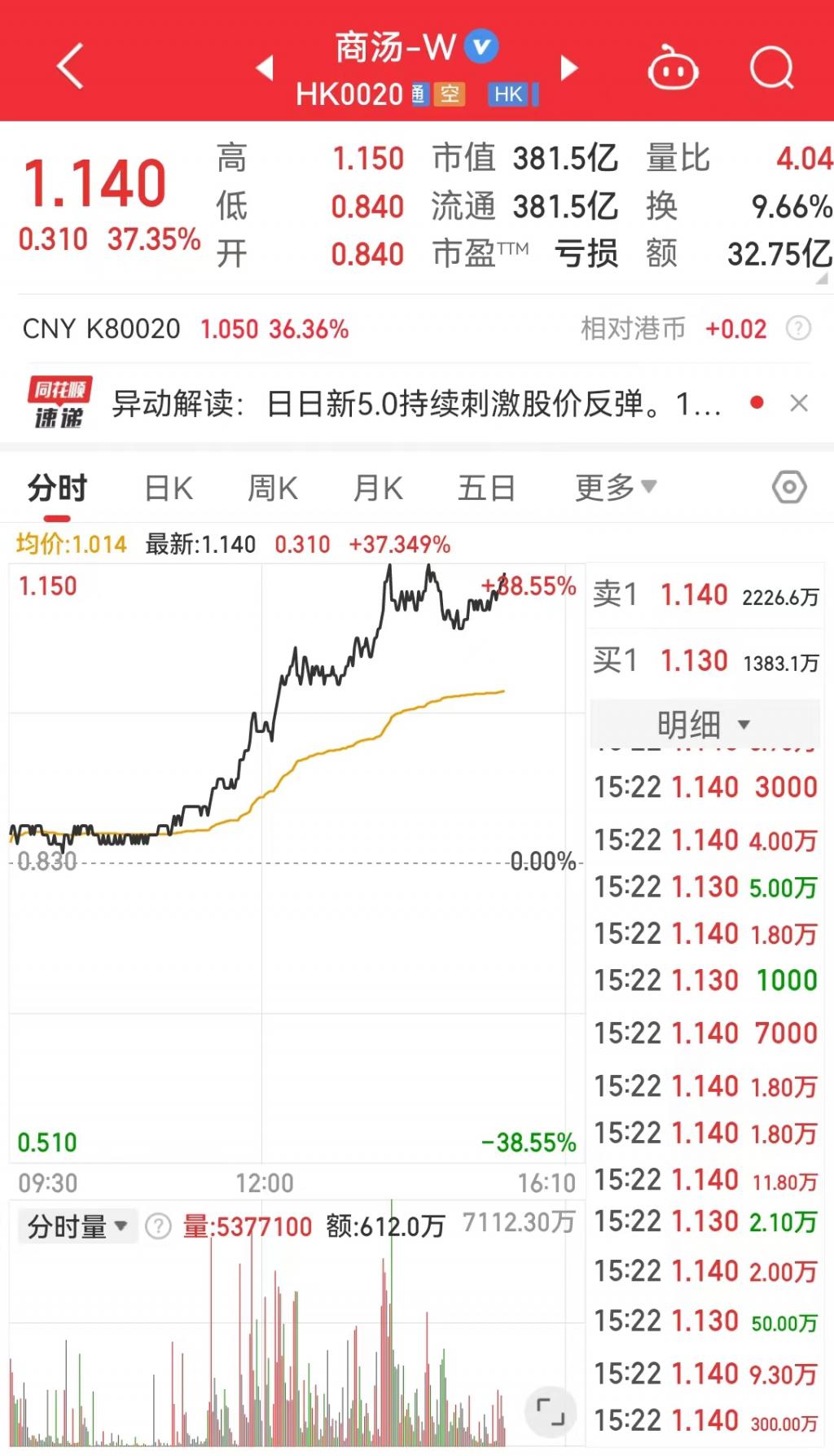Switch to the next stock
834x1456 pixels.
569,68
